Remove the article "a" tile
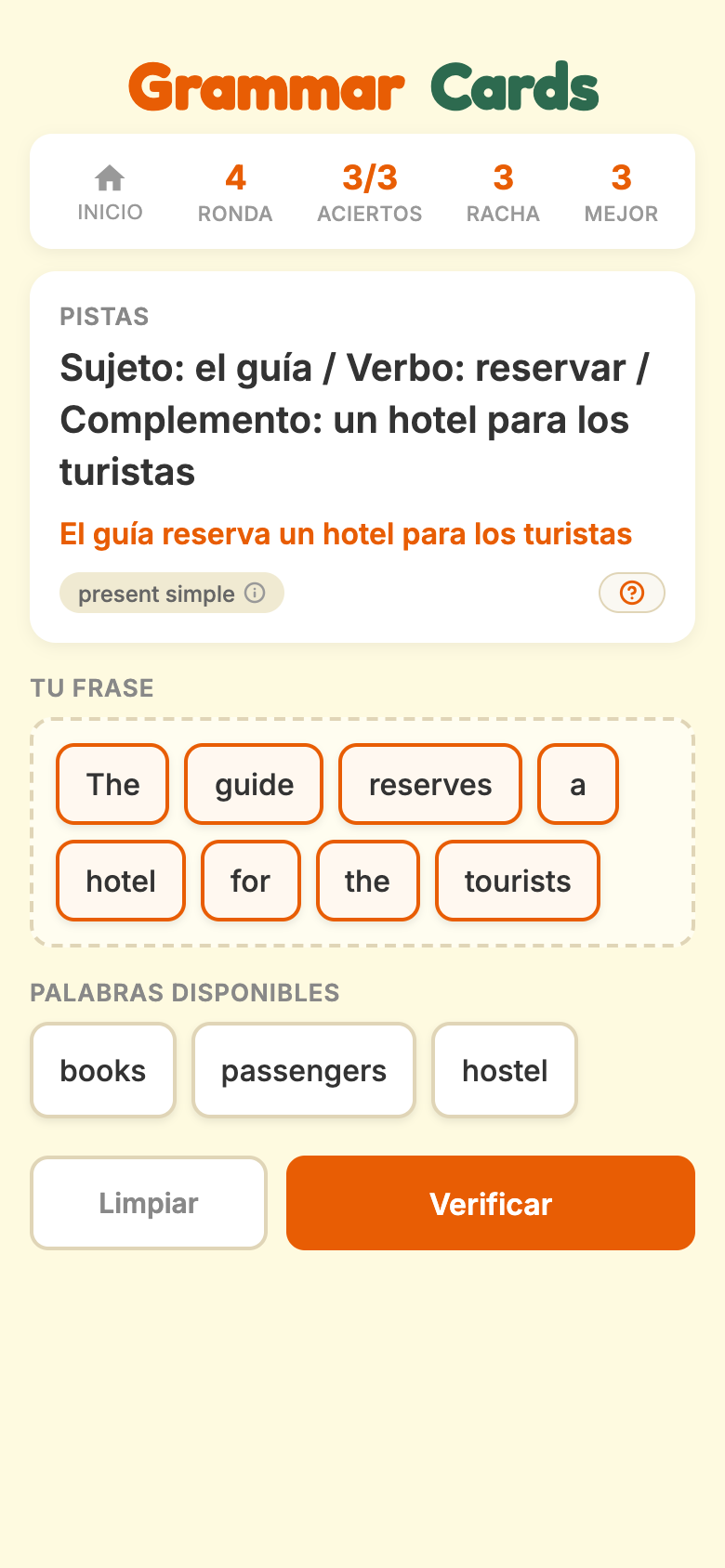Viewport: 725px width, 1568px height. click(x=577, y=784)
